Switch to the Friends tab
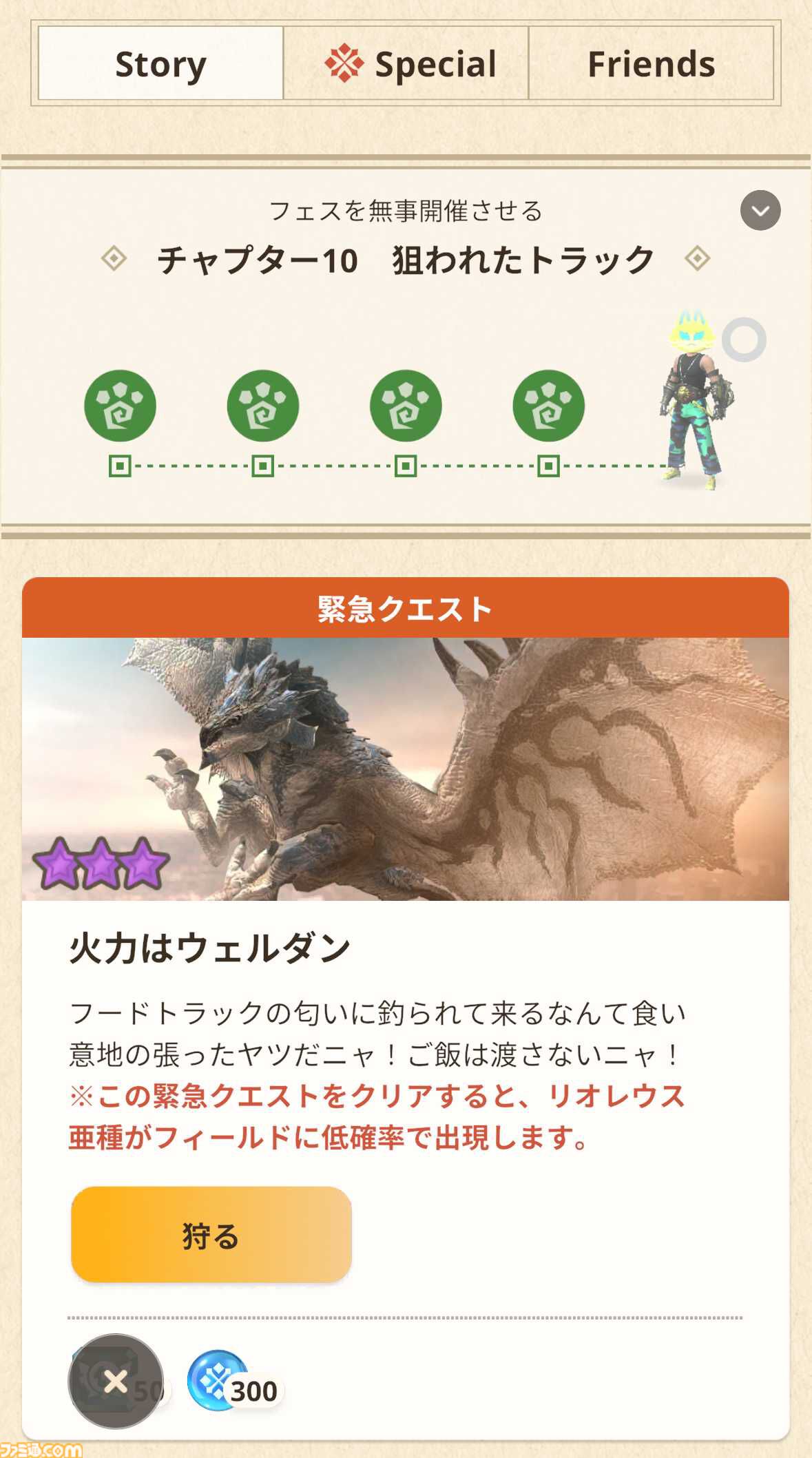Screen dimensions: 812x1458 click(651, 63)
